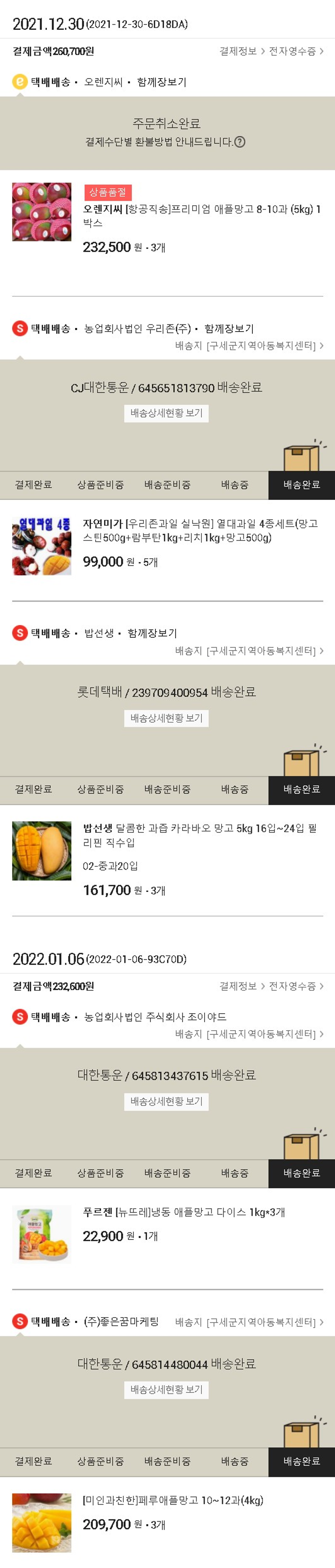This screenshot has height=1568, width=335.
Task: View 배송상세현황 for tracking 645814480044
Action: coord(166,1389)
